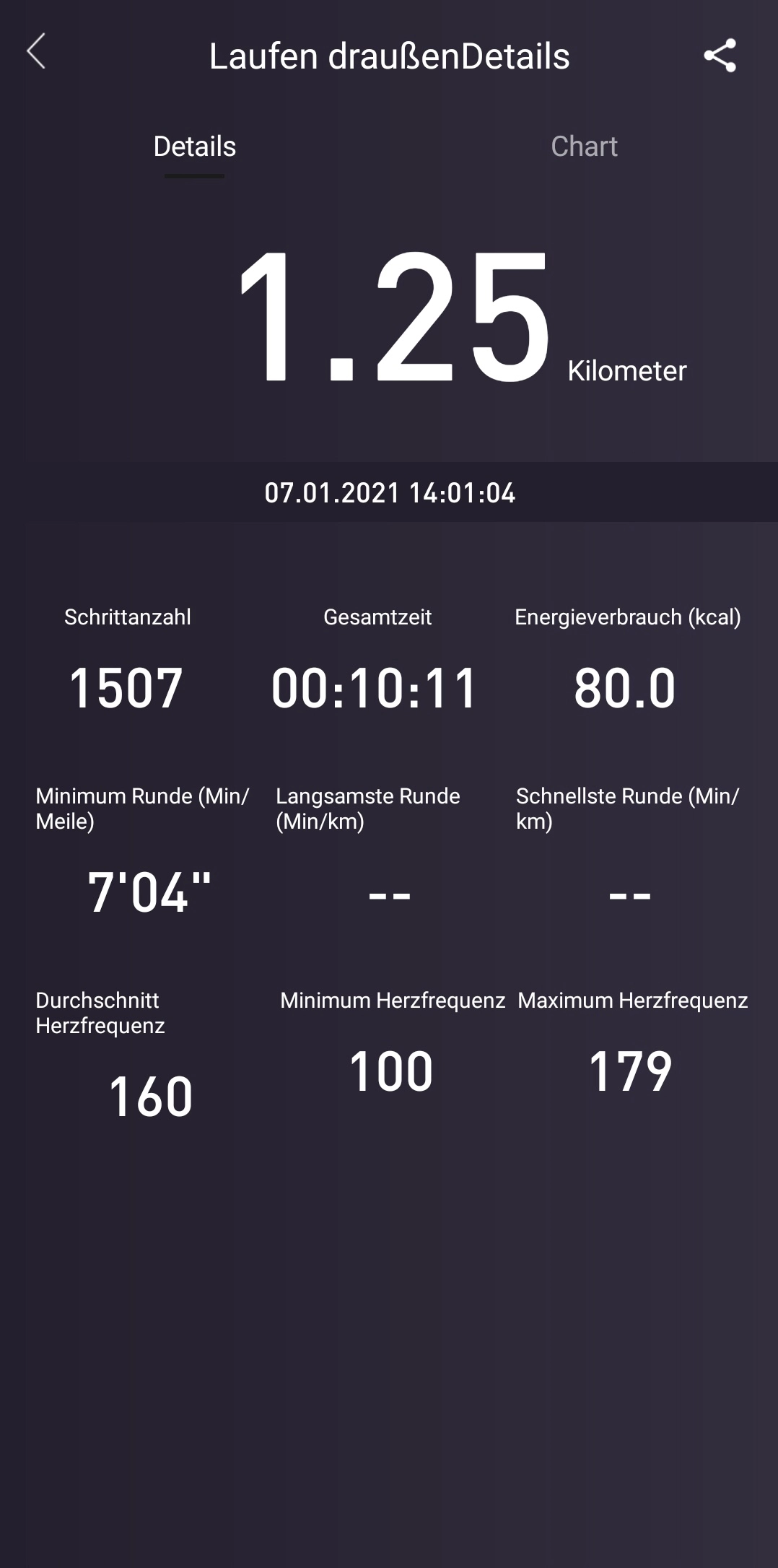Select the Details tab

click(194, 147)
